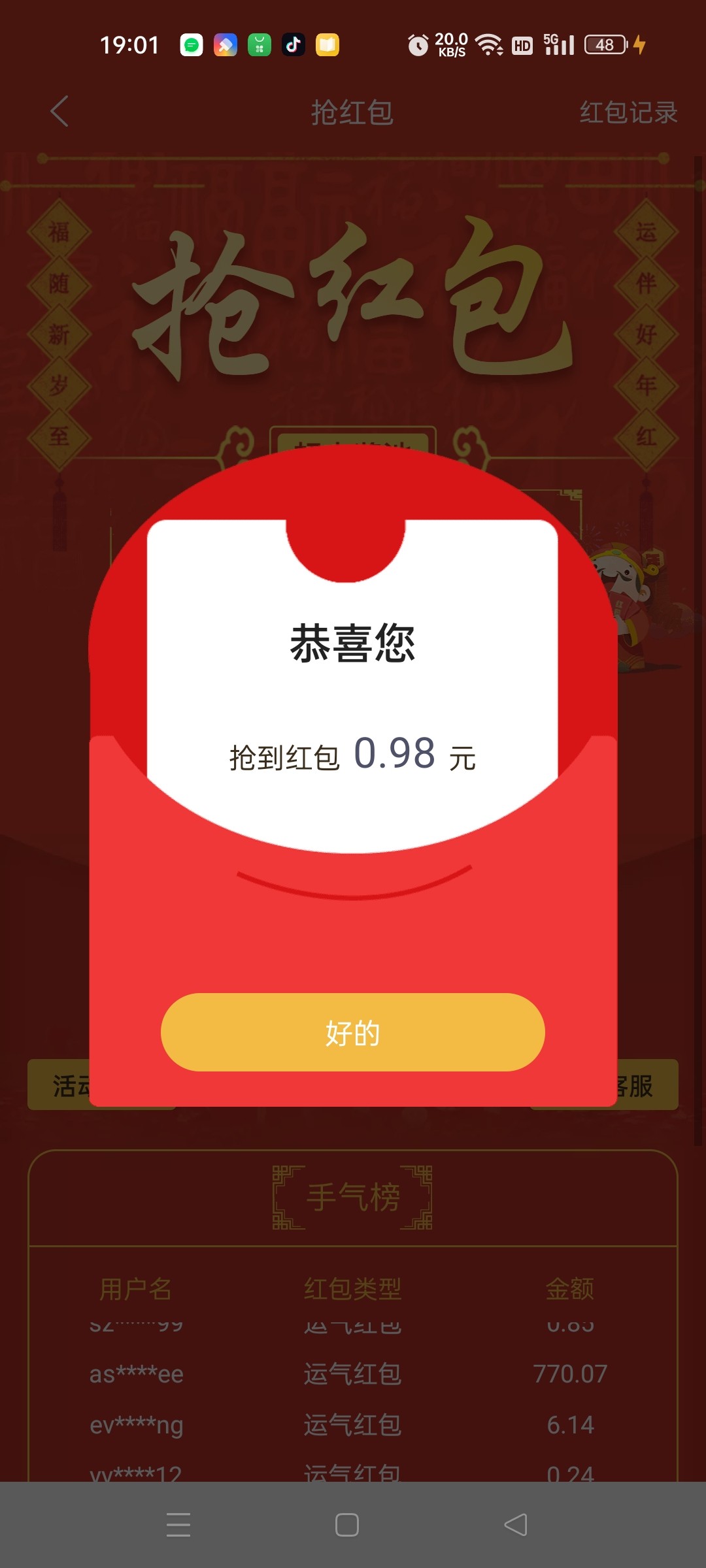Tap the system home button
Image resolution: width=706 pixels, height=1568 pixels.
pyautogui.click(x=346, y=1525)
